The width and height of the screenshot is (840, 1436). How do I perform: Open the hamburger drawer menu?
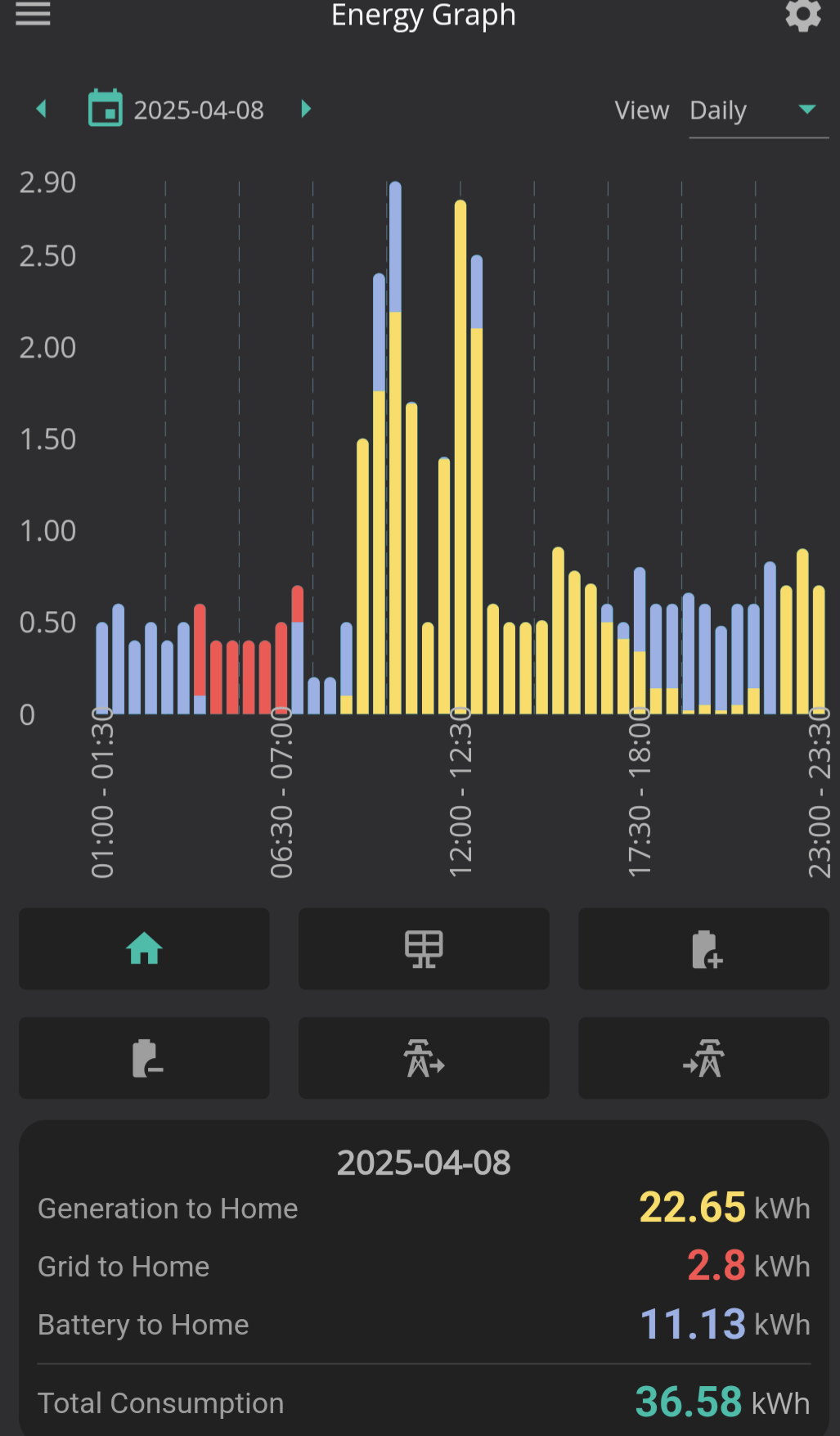tap(33, 14)
